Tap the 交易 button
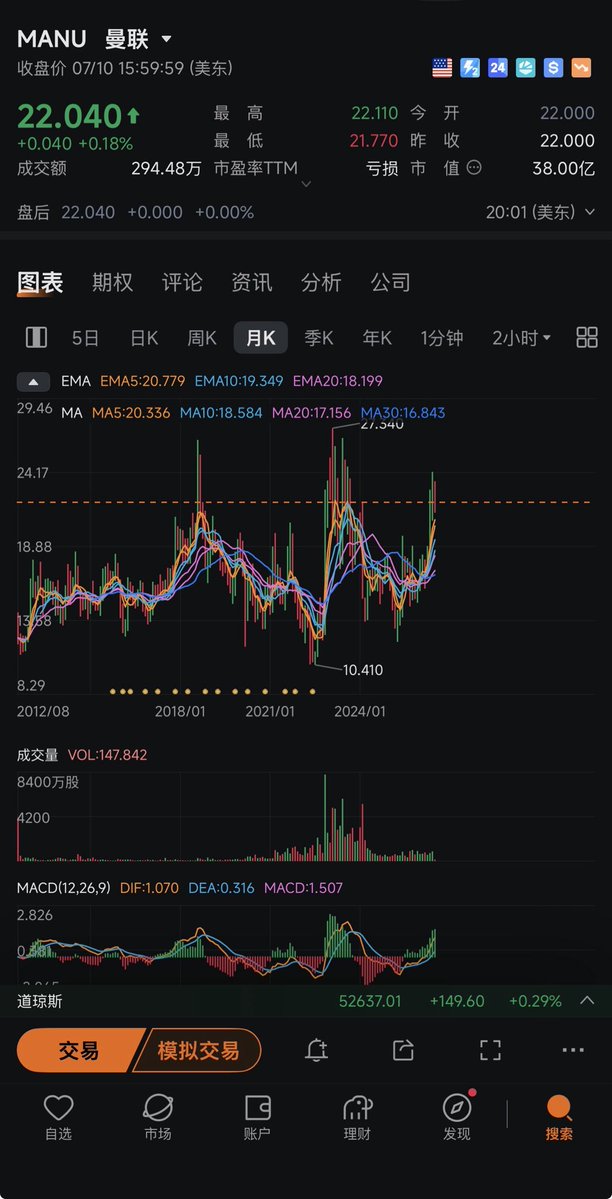The image size is (612, 1199). coord(79,1051)
